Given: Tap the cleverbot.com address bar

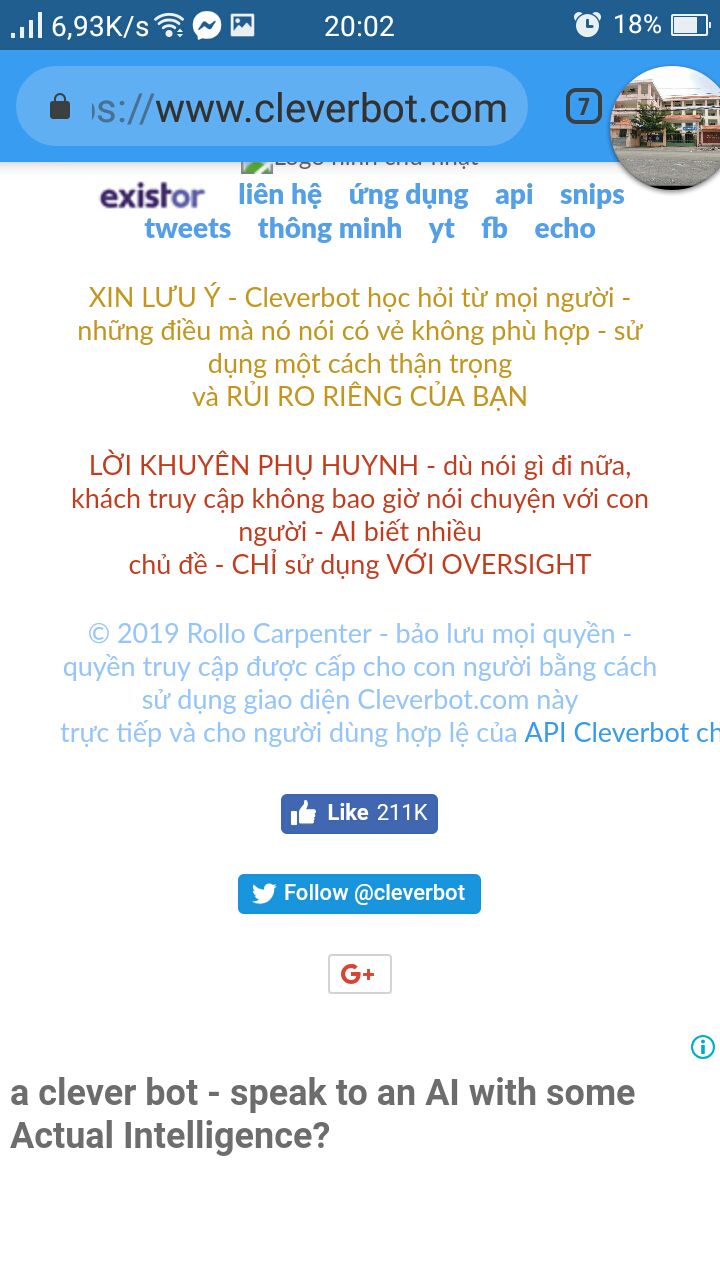Looking at the screenshot, I should click(300, 108).
